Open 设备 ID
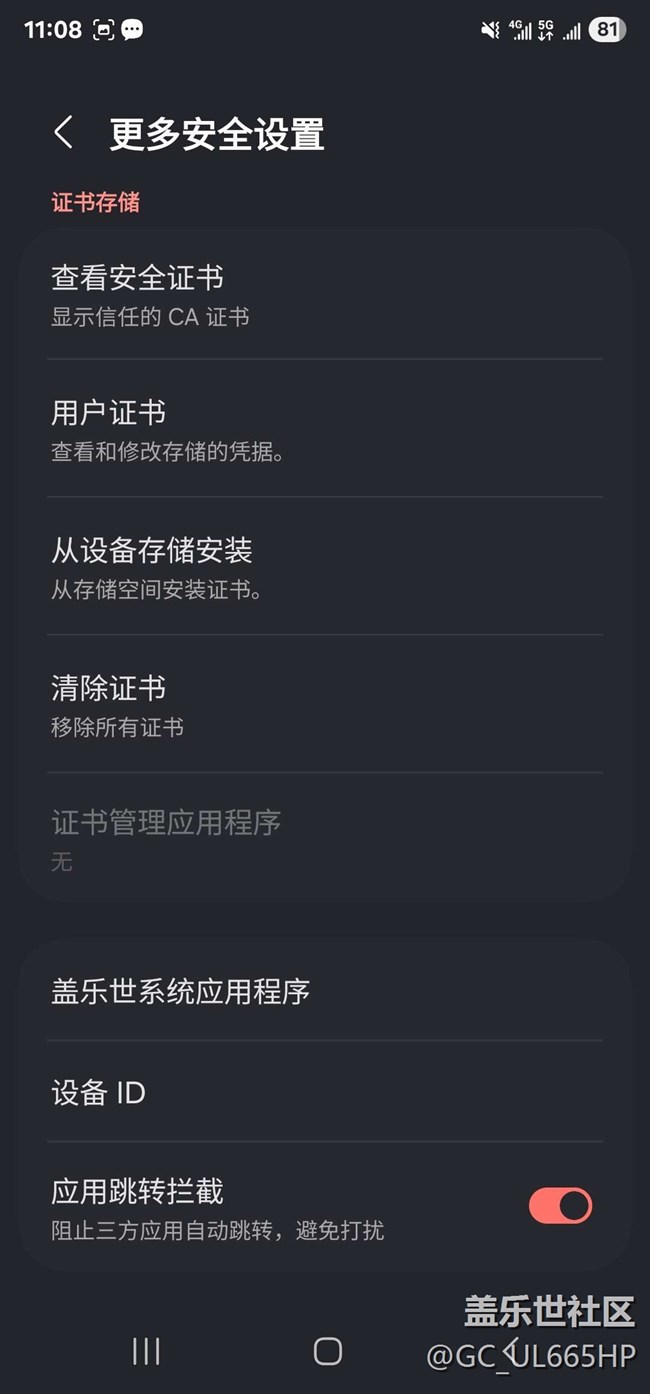Screen dimensions: 650x1394 [325, 1092]
